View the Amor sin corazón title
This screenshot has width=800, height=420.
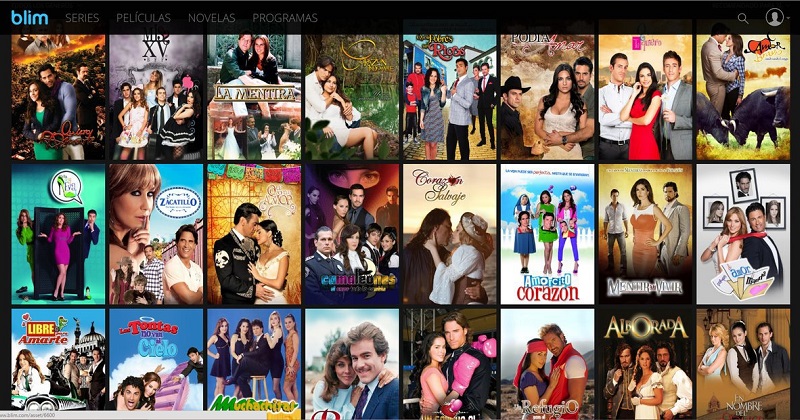click(547, 234)
